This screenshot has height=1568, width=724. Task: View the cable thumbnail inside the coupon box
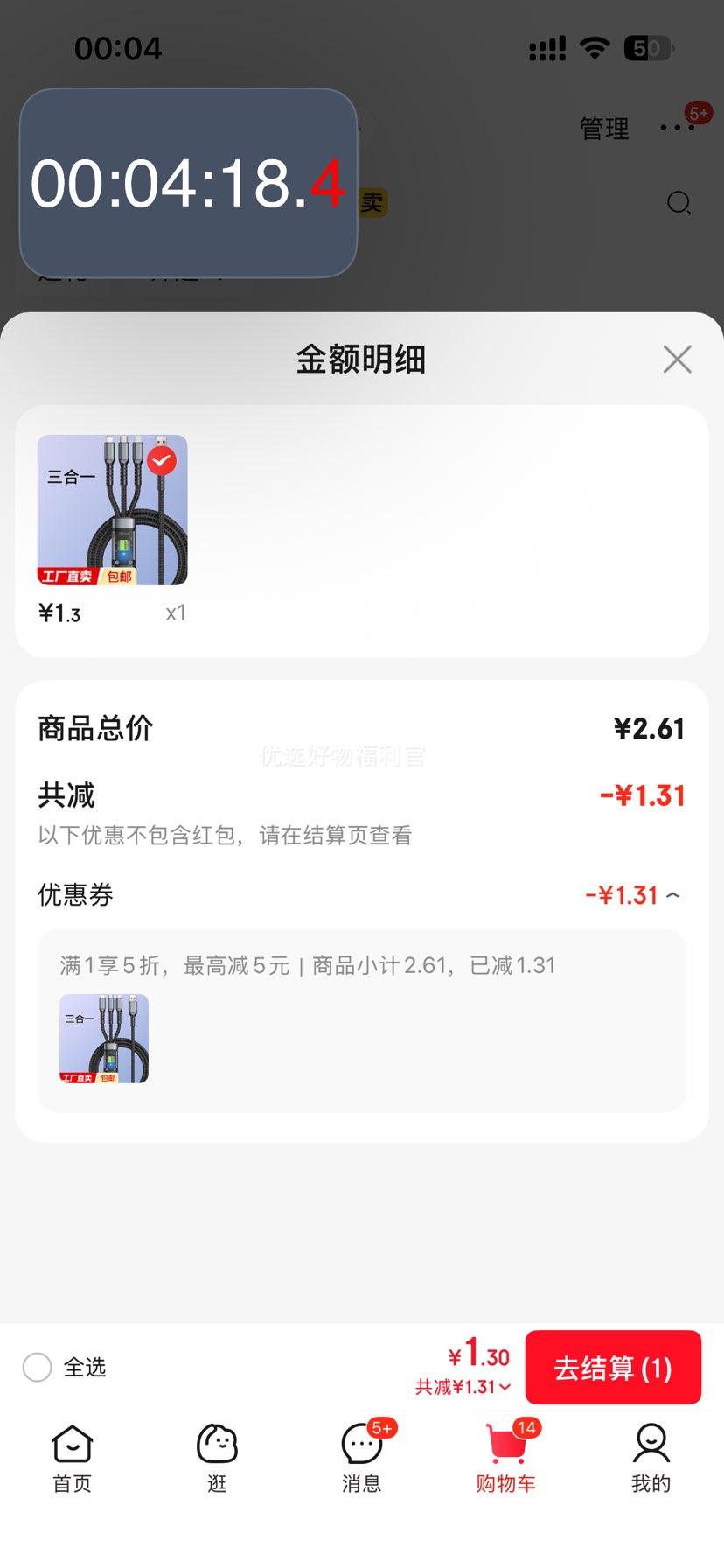[104, 1039]
